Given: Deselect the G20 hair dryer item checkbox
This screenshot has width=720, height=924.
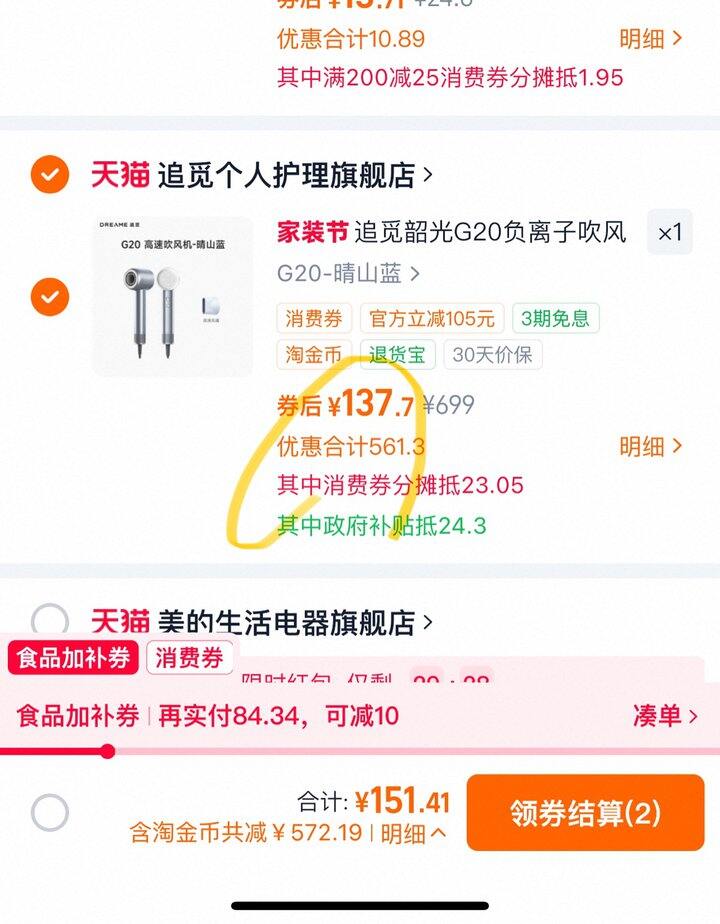Looking at the screenshot, I should [x=50, y=296].
